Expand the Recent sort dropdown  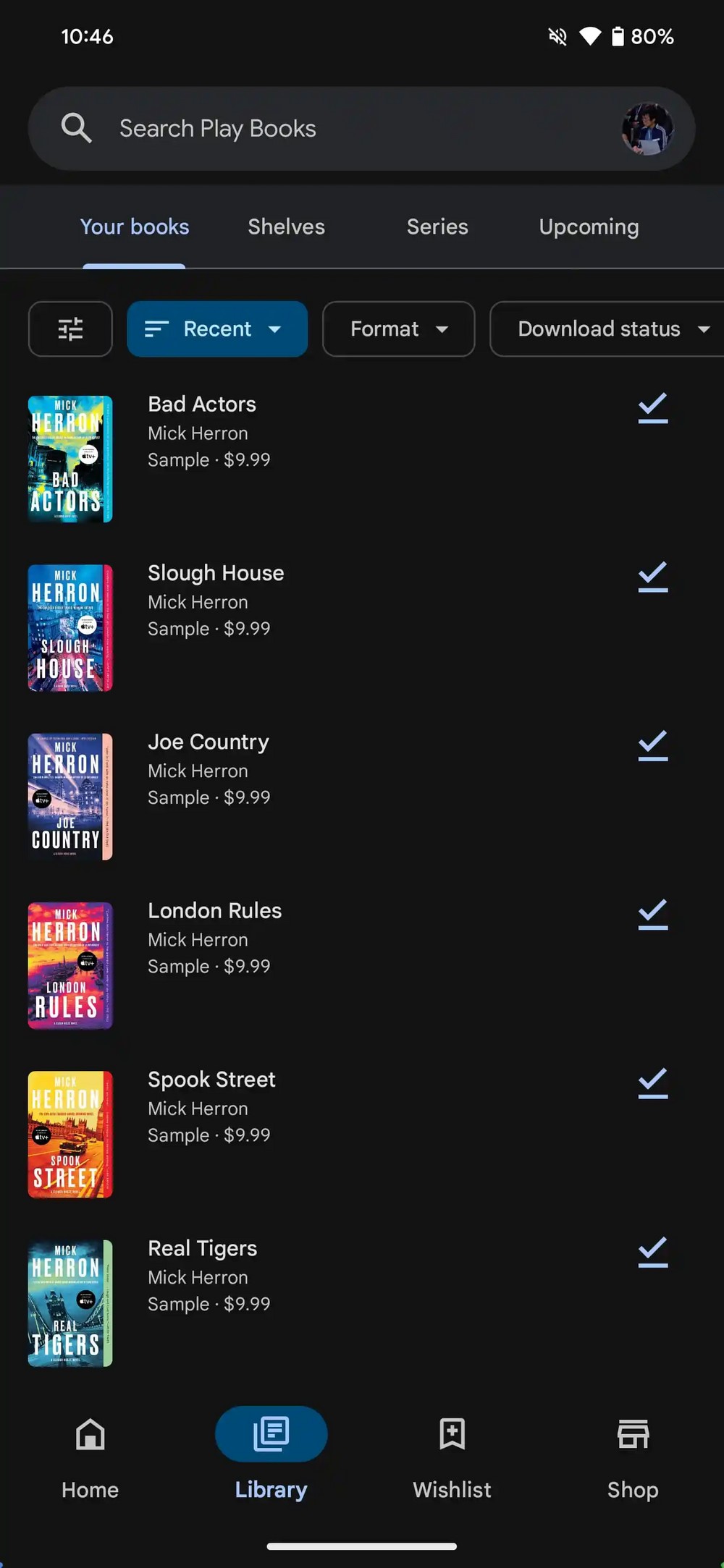(217, 329)
